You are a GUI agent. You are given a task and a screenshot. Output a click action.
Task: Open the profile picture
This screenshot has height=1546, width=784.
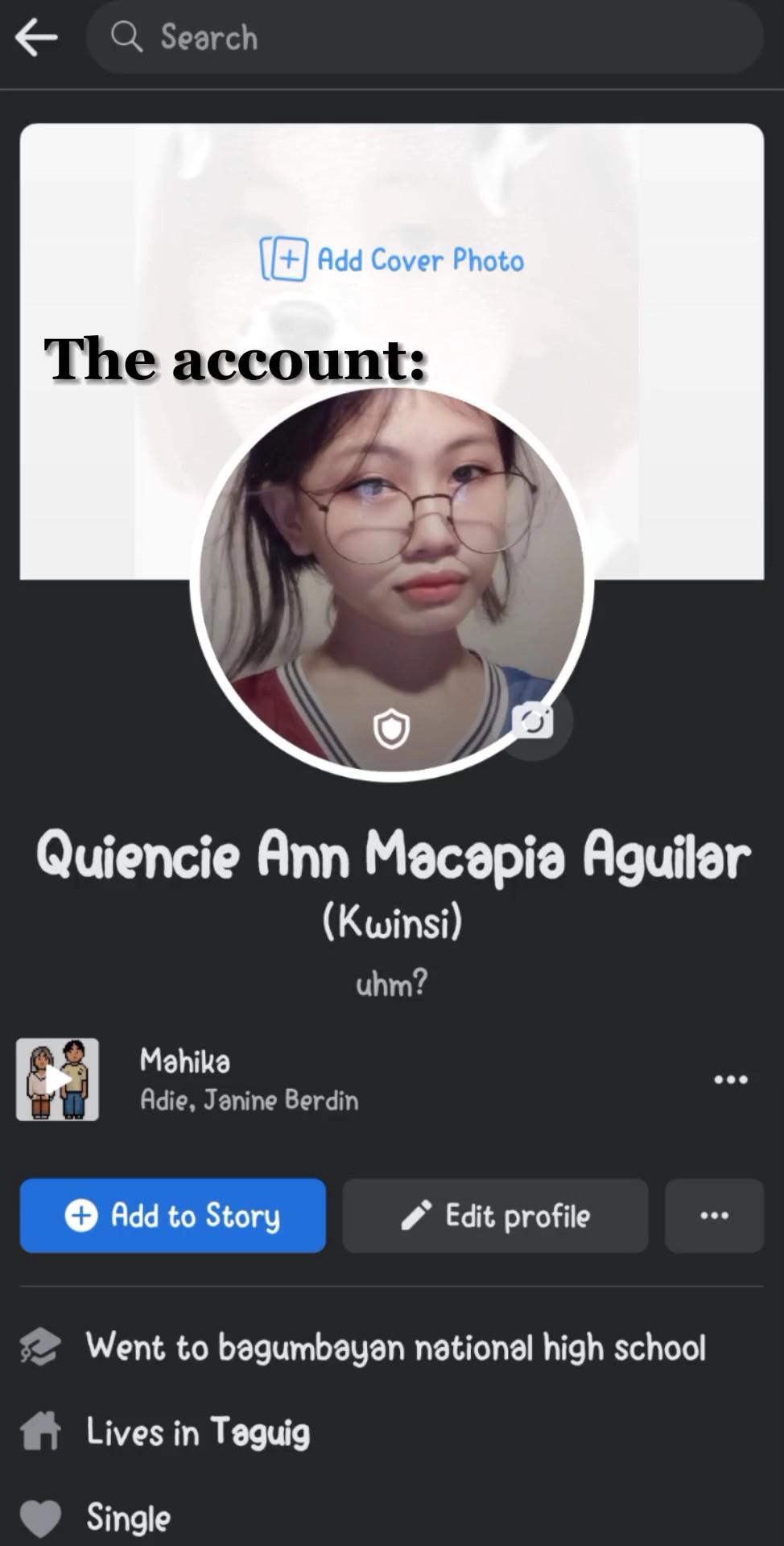coord(392,582)
